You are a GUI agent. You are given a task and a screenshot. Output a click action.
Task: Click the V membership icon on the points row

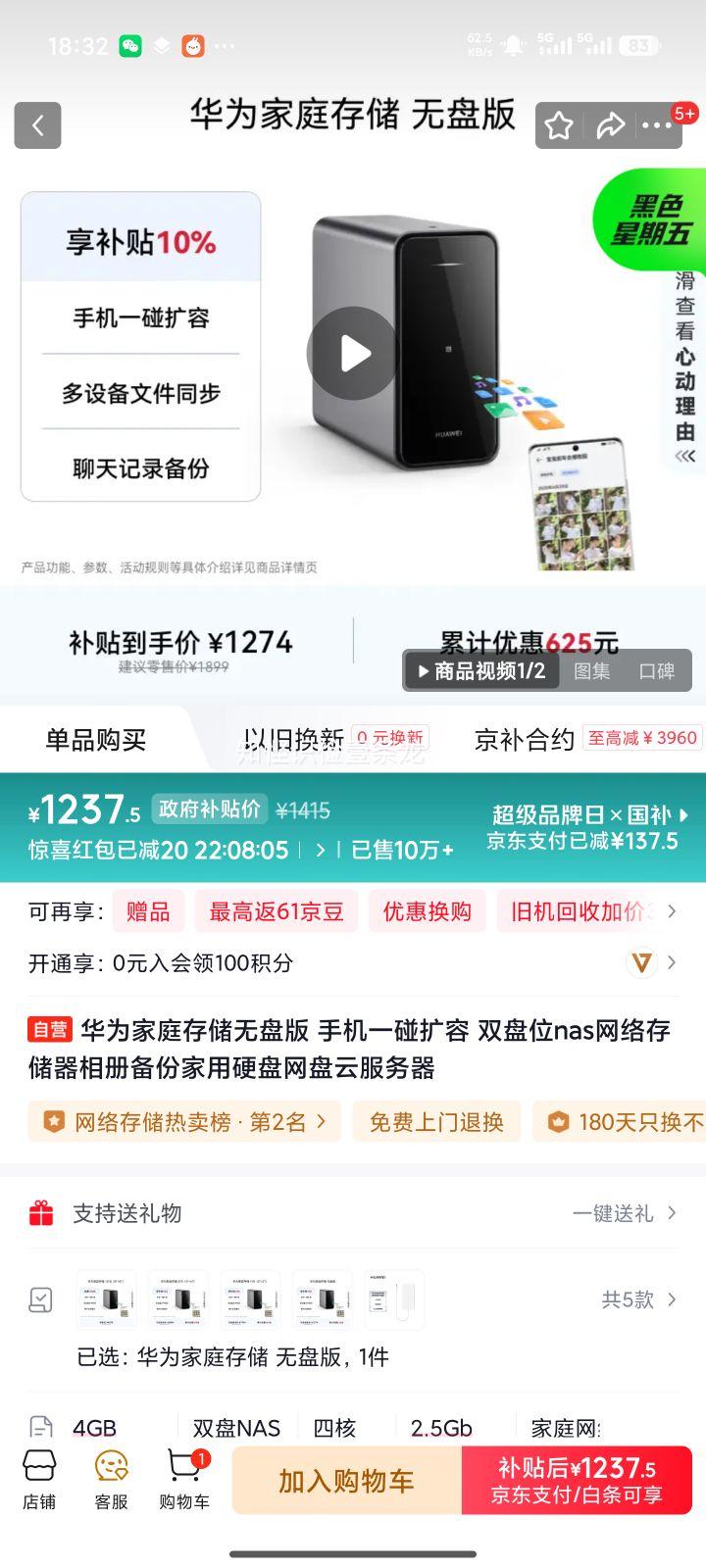point(641,962)
